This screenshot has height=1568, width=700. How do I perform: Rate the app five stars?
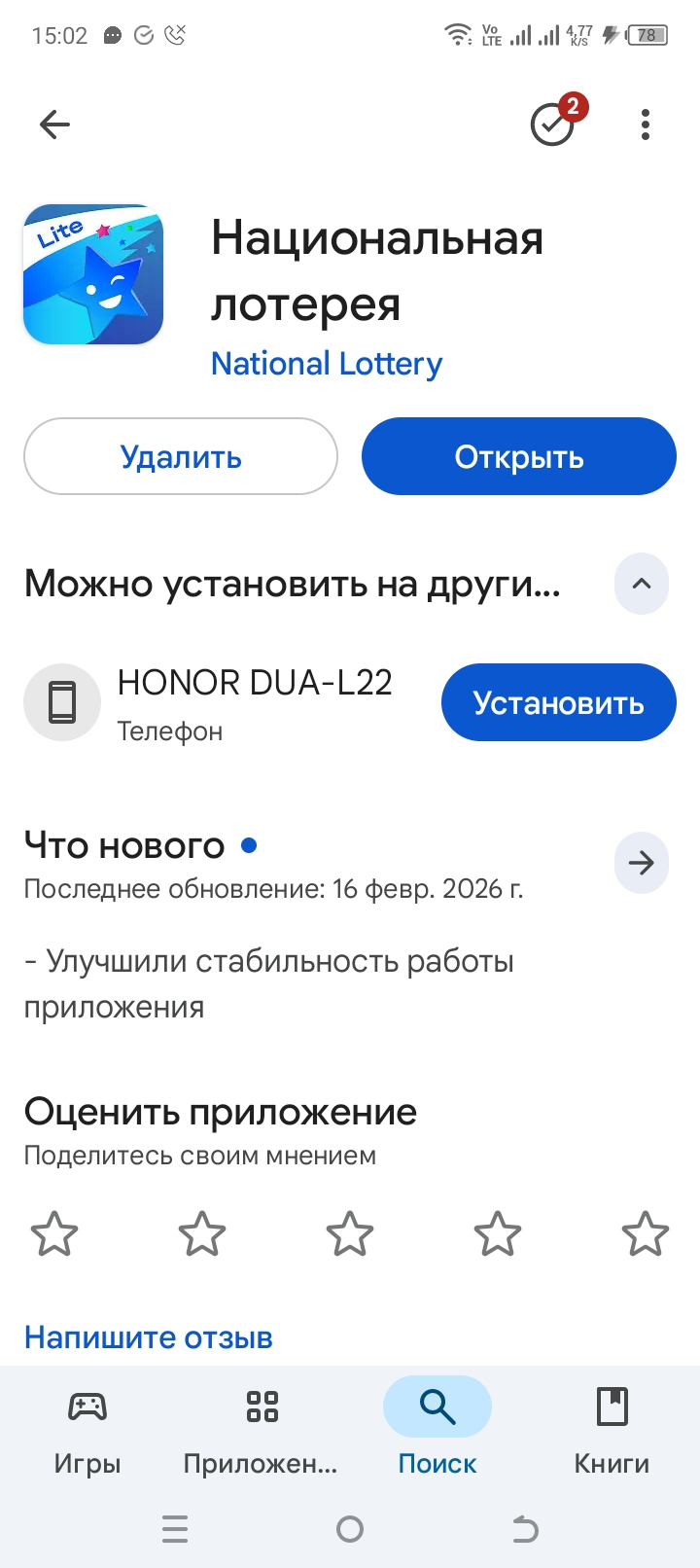[645, 1233]
